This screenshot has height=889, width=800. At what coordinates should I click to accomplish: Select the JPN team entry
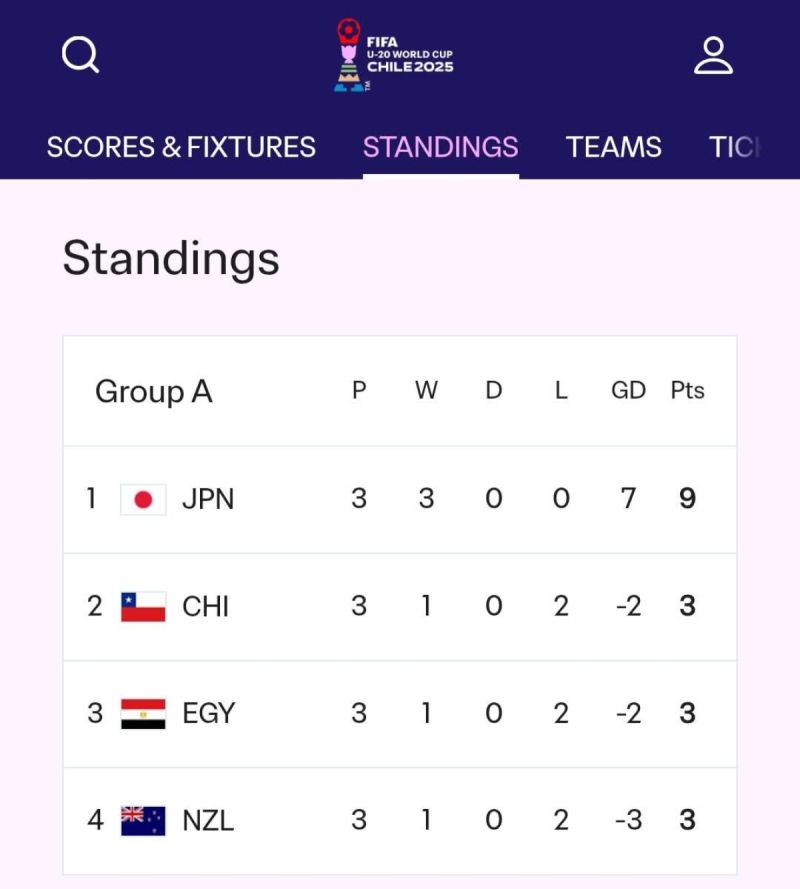[x=207, y=498]
